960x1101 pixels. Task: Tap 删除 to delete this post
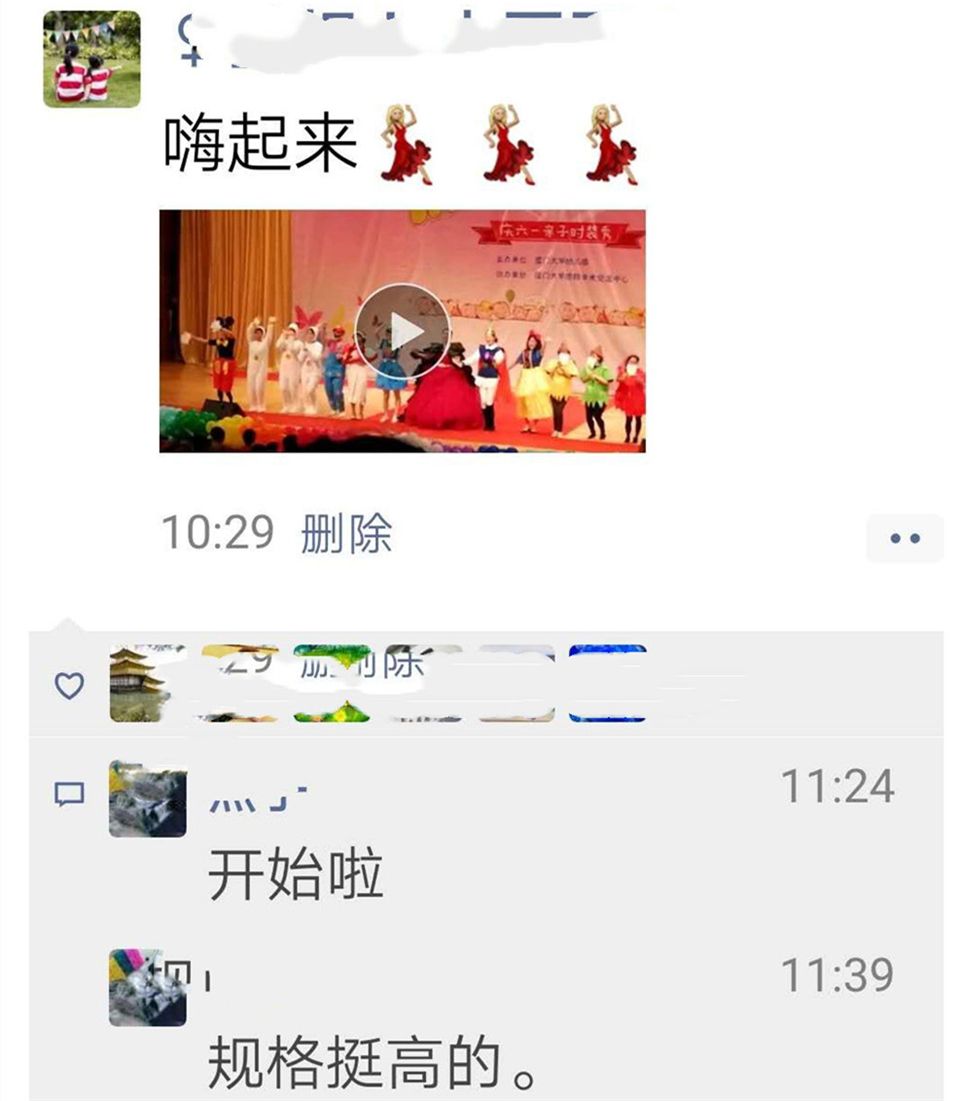(x=346, y=534)
